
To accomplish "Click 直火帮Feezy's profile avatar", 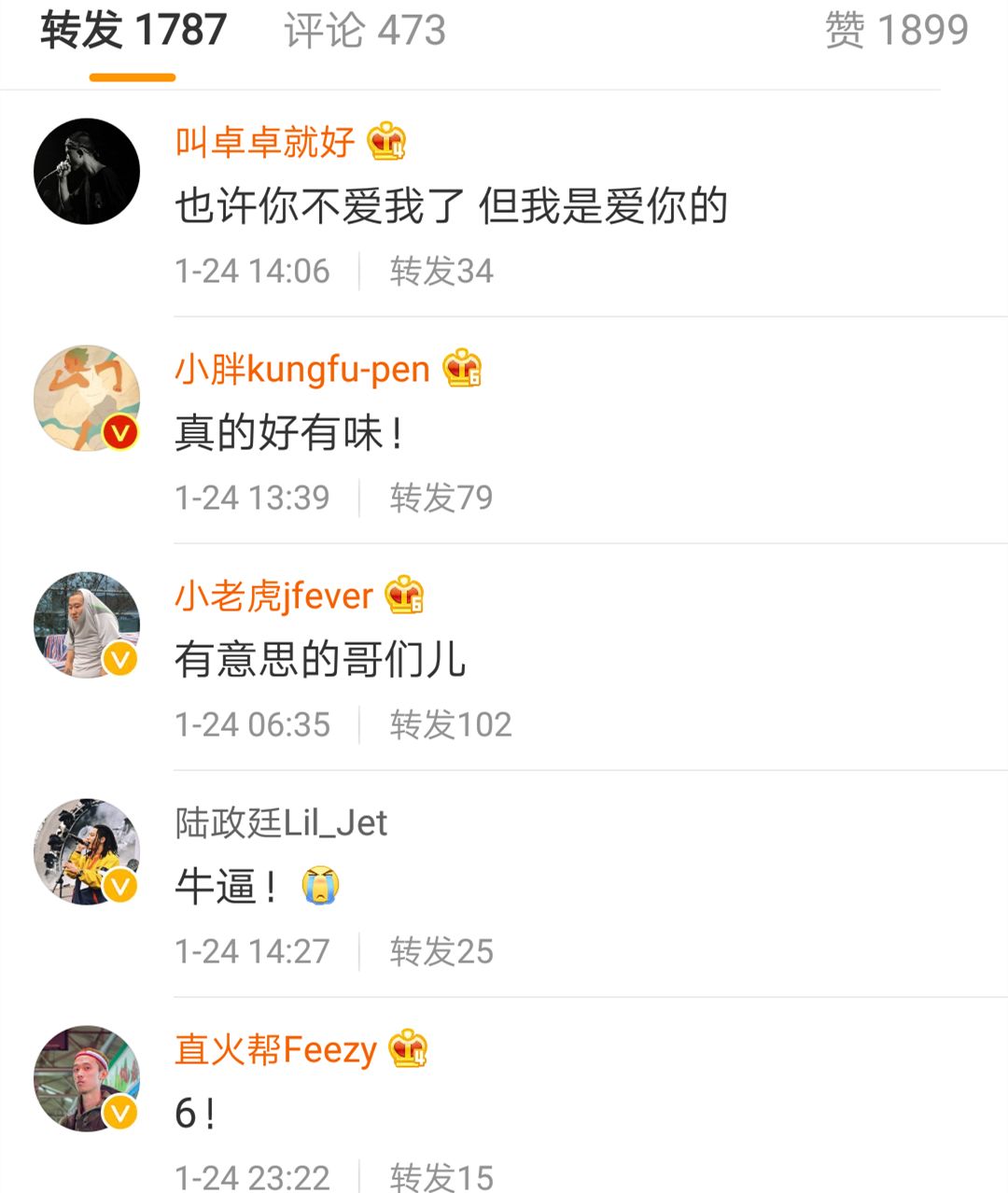I will point(86,1076).
